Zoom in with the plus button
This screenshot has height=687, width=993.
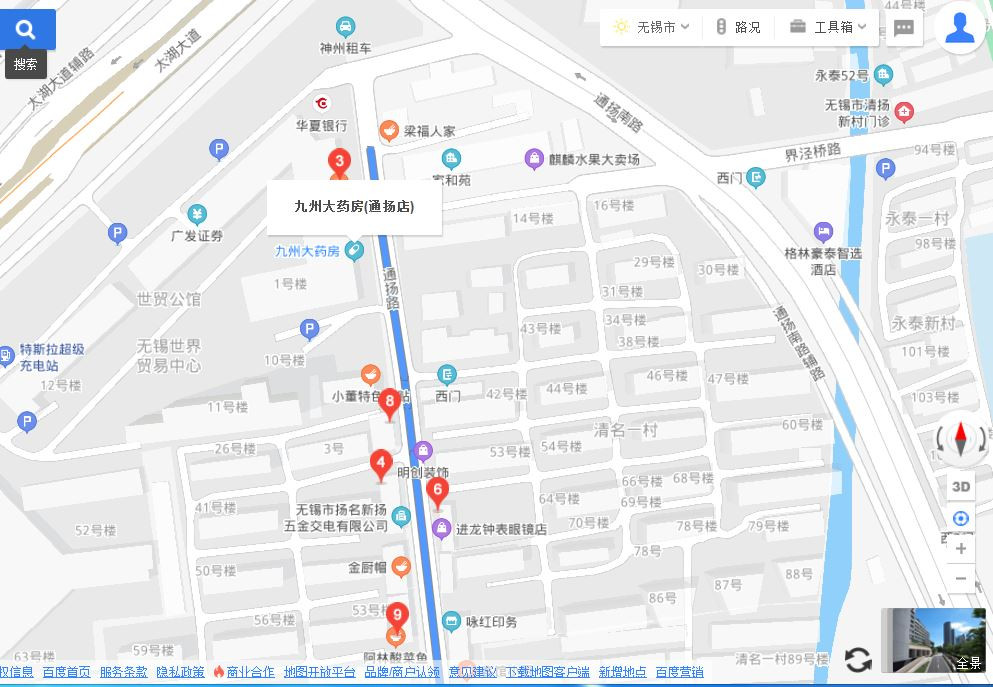(x=961, y=548)
